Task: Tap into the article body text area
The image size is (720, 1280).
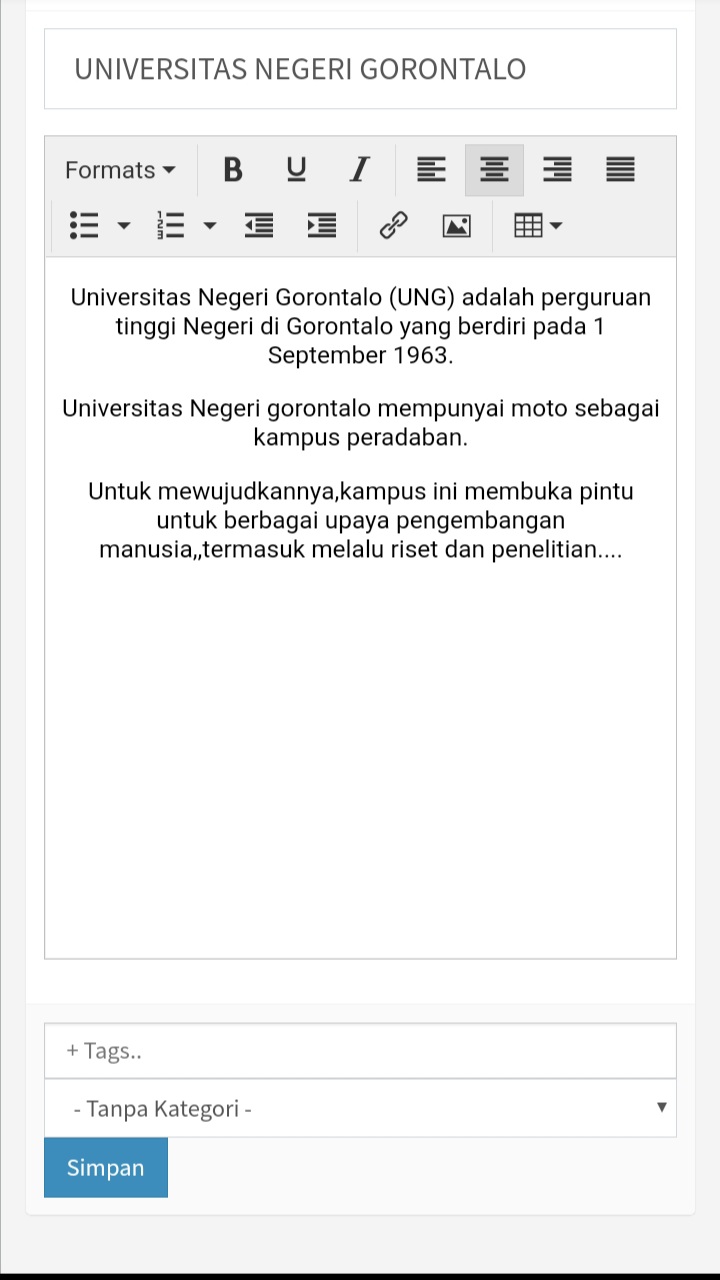Action: tap(360, 607)
